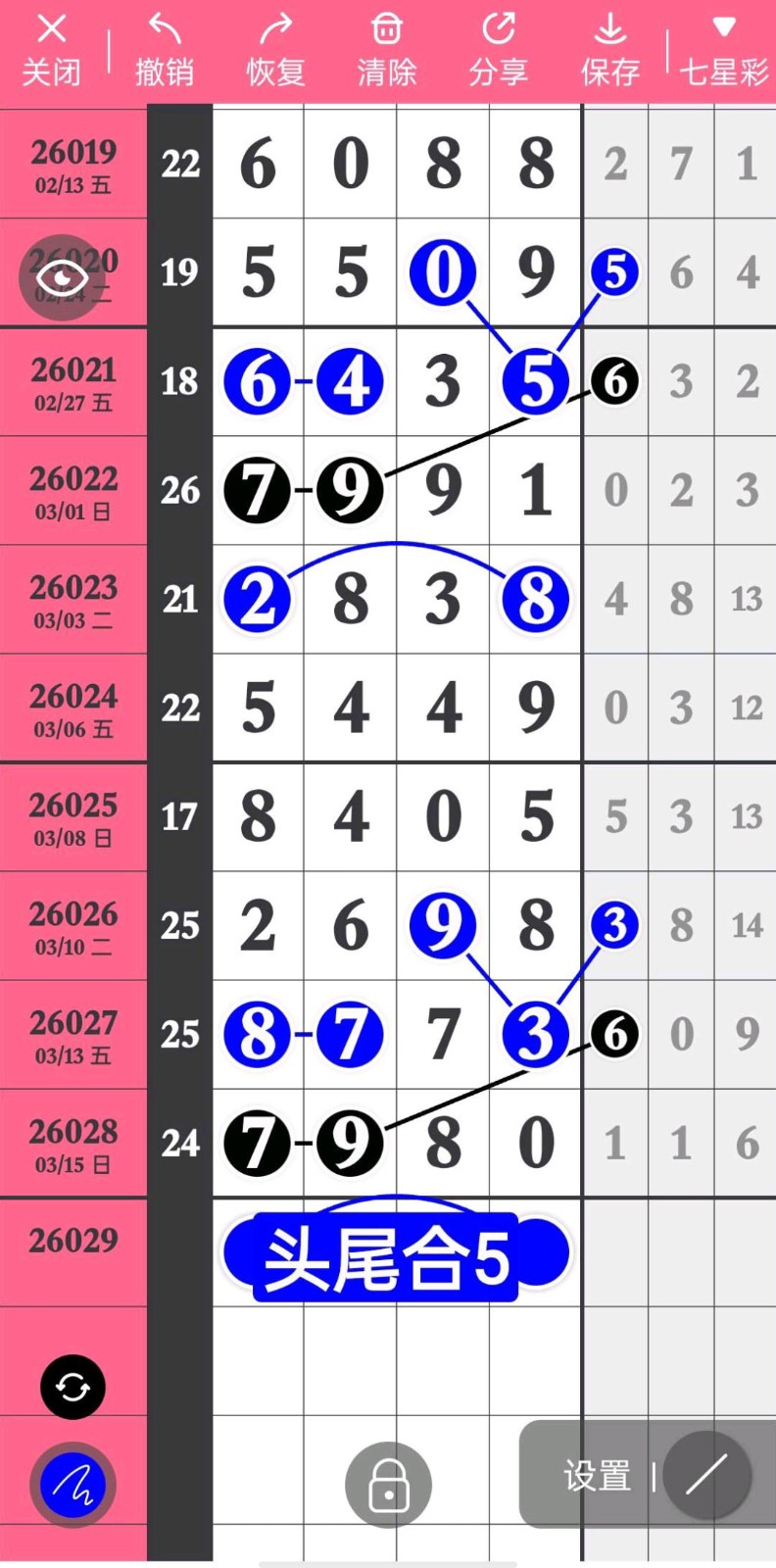Screen dimensions: 776x1568
Task: Undo last drawing with 撤销
Action: (164, 49)
